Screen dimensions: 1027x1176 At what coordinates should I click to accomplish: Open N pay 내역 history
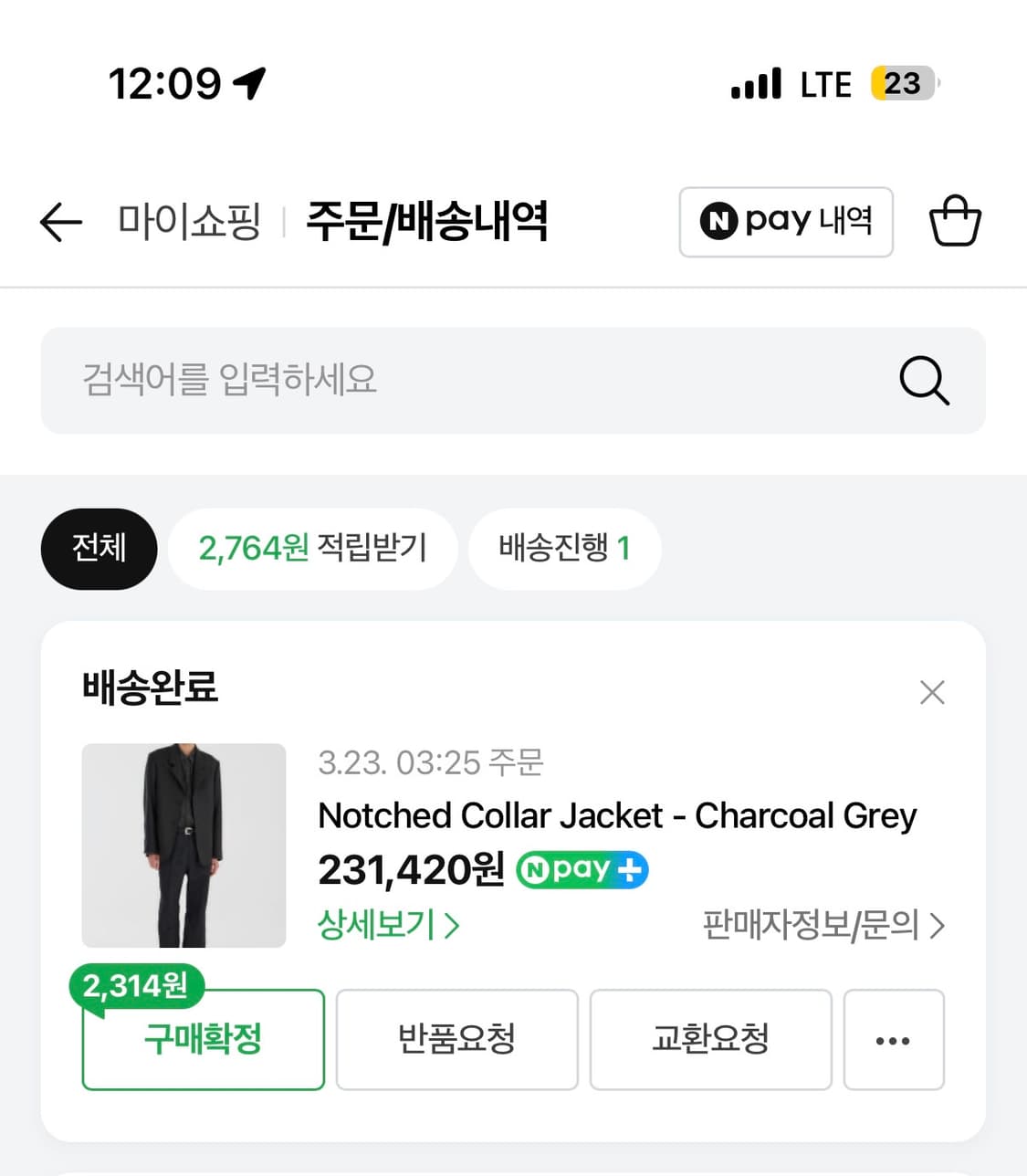coord(785,222)
